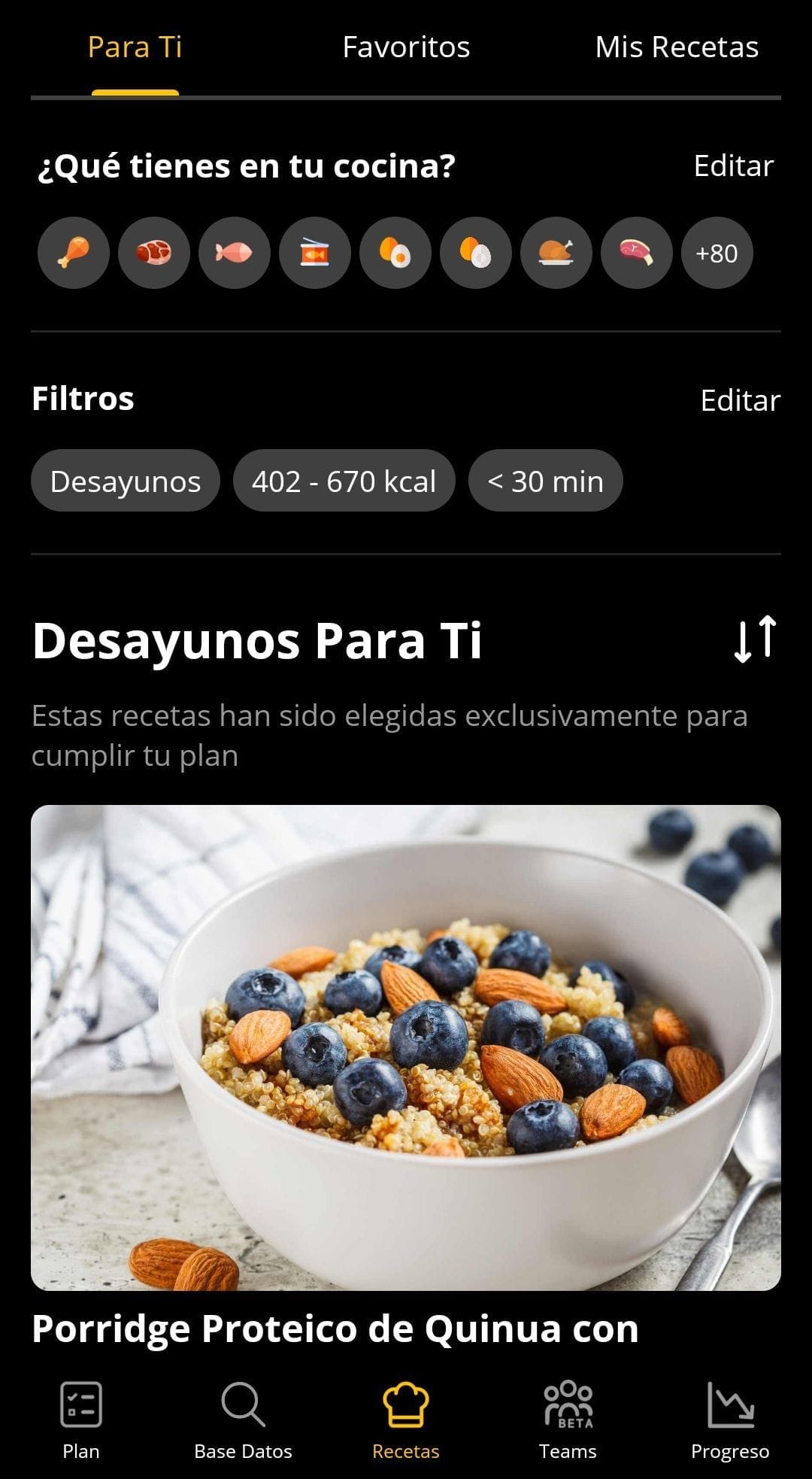Tap the Recetas chef hat tab
Image resolution: width=812 pixels, height=1479 pixels.
pos(405,1419)
